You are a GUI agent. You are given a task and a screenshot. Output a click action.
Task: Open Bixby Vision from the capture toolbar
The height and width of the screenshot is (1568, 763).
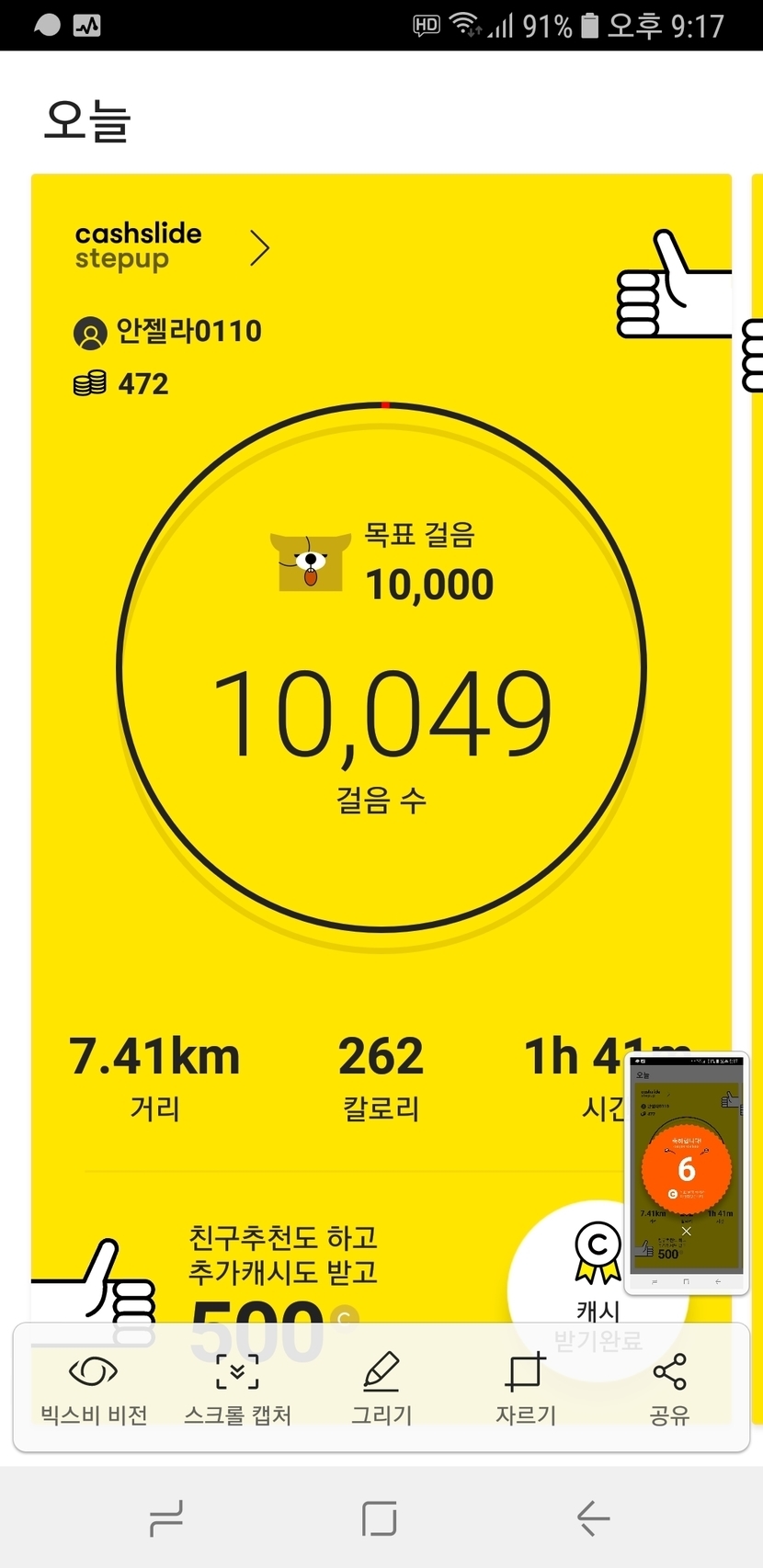click(94, 1388)
